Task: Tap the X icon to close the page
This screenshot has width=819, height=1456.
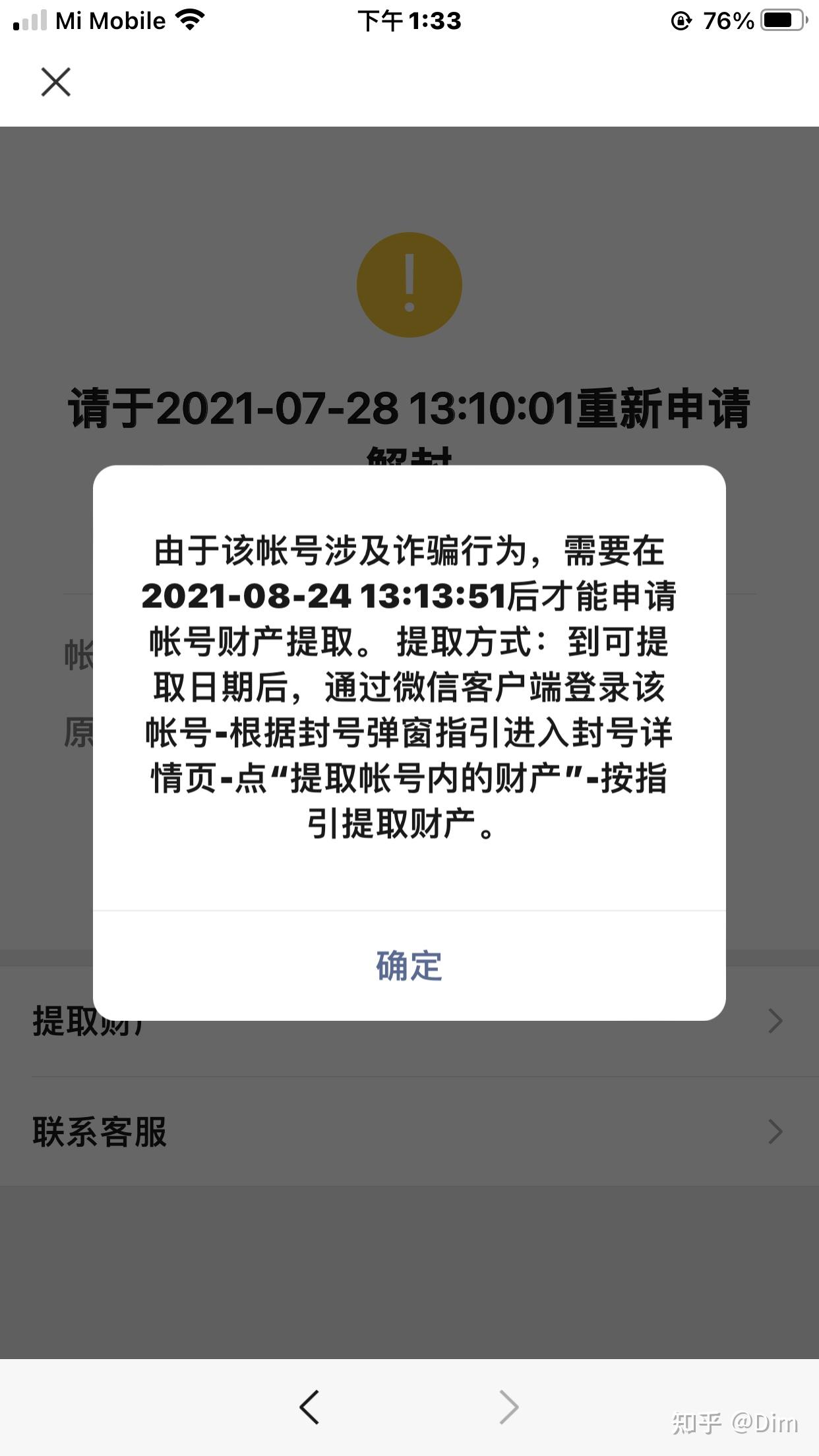Action: click(x=55, y=81)
